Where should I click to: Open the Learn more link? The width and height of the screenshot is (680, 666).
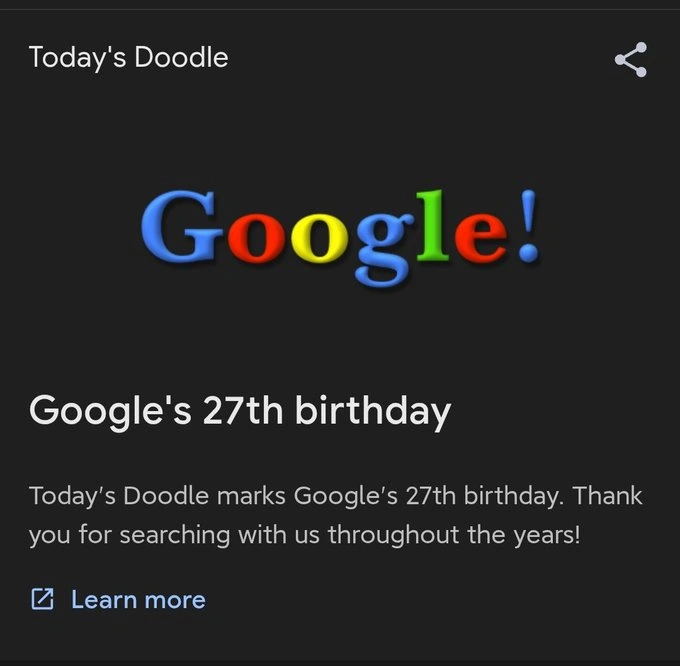[x=118, y=600]
